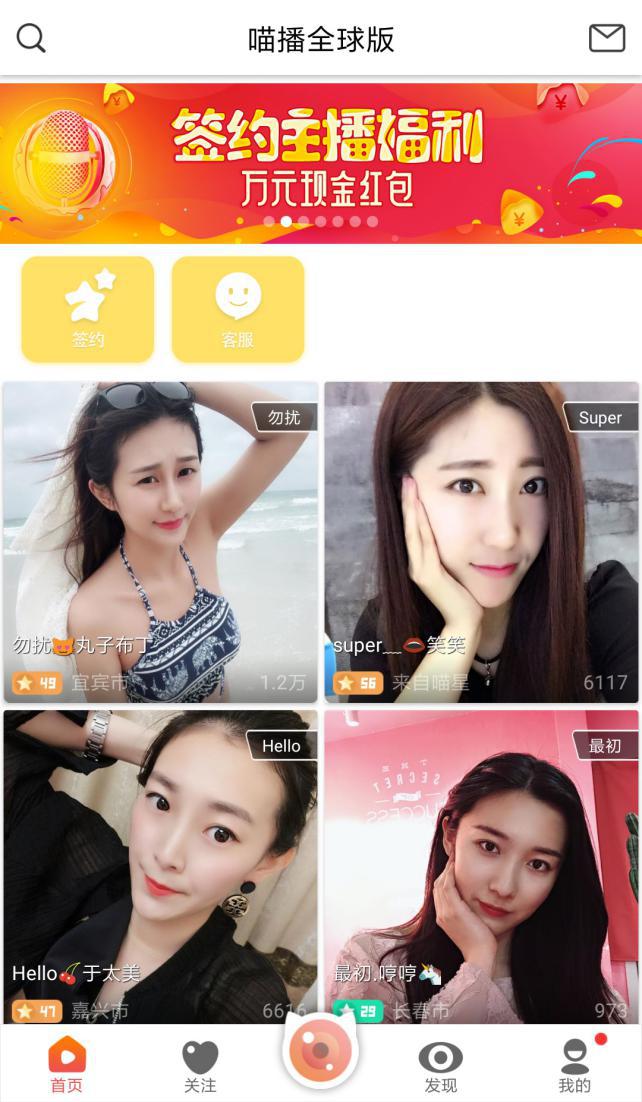This screenshot has height=1102, width=642.
Task: Open Hello于太美's live stream
Action: tap(160, 865)
